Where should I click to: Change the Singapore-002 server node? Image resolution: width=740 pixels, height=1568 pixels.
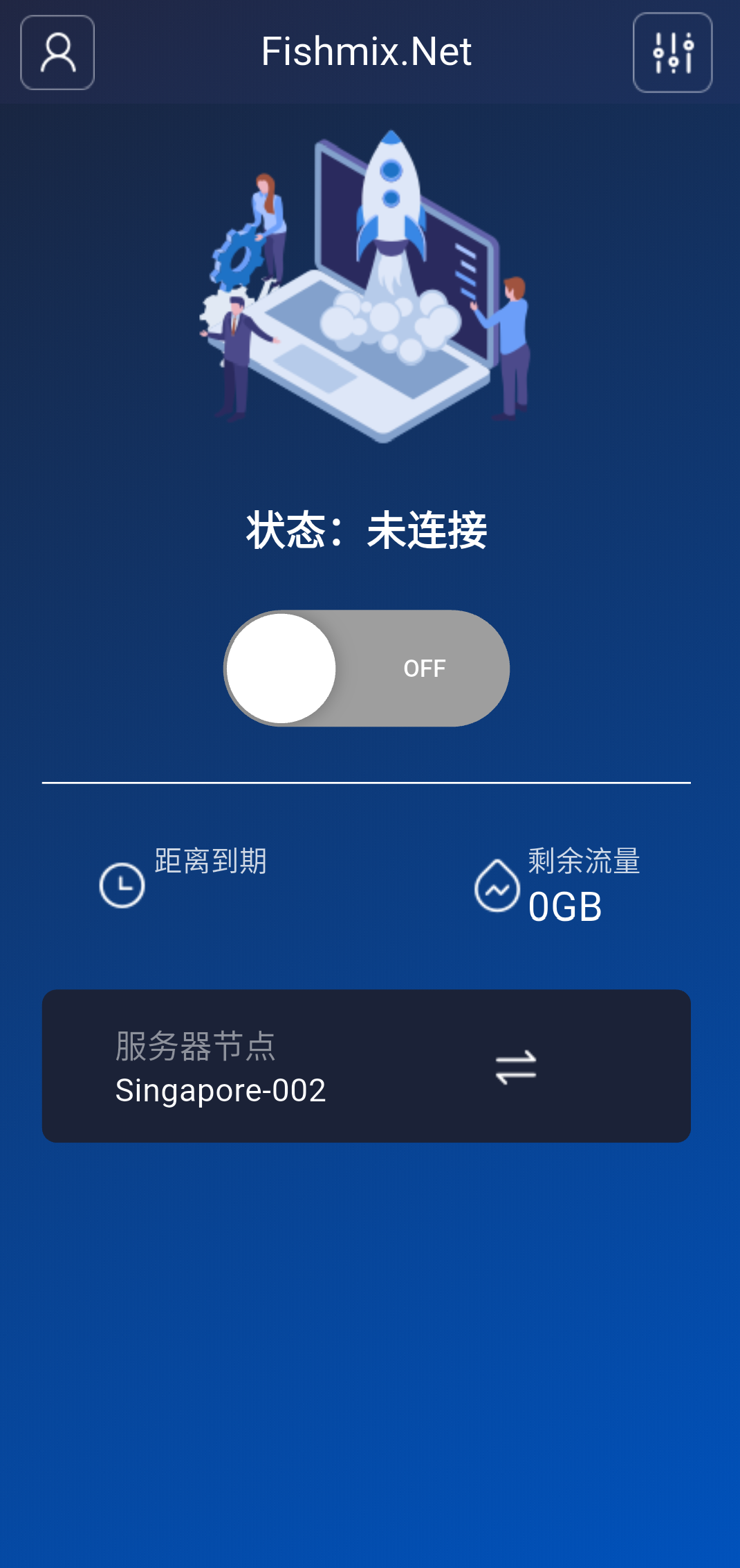pos(515,1067)
